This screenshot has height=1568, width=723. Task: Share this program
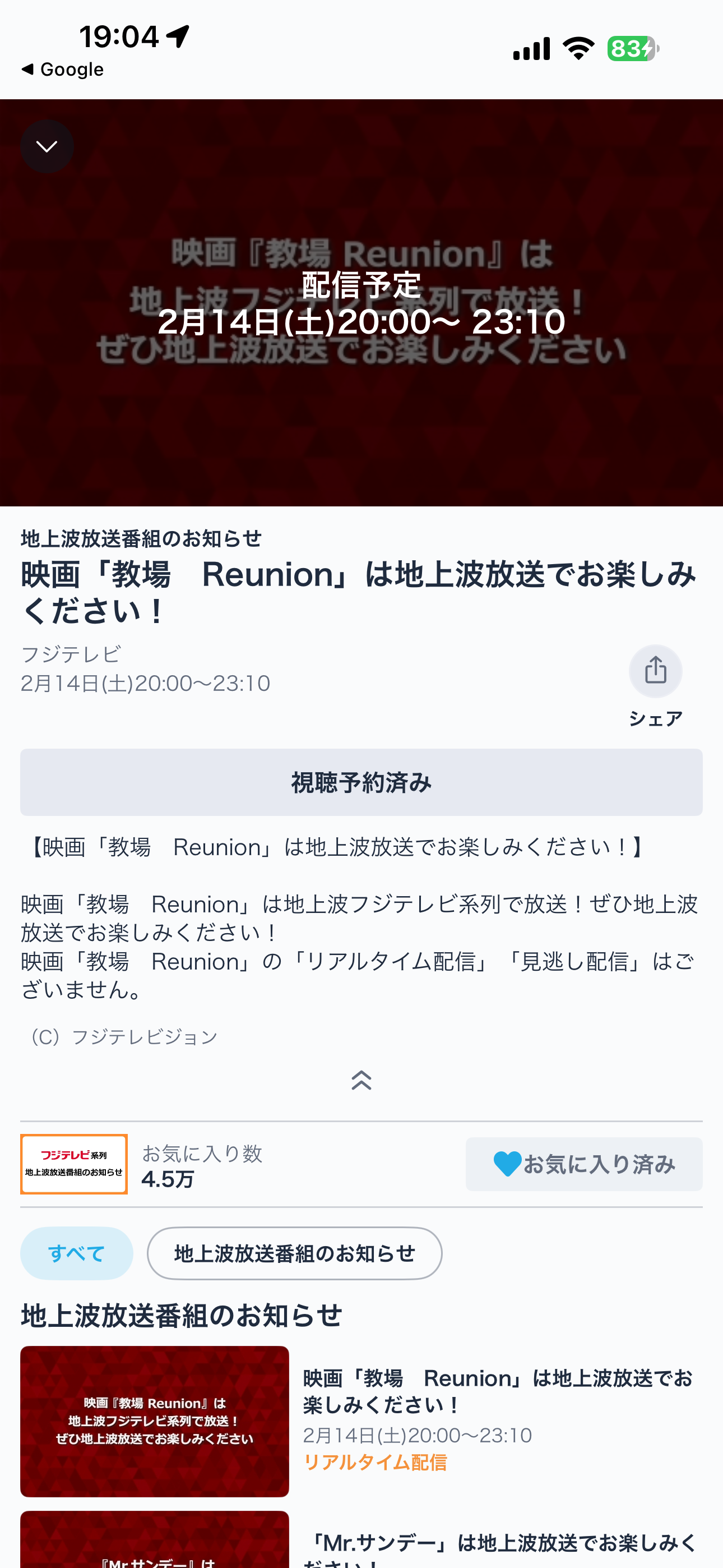pos(655,672)
